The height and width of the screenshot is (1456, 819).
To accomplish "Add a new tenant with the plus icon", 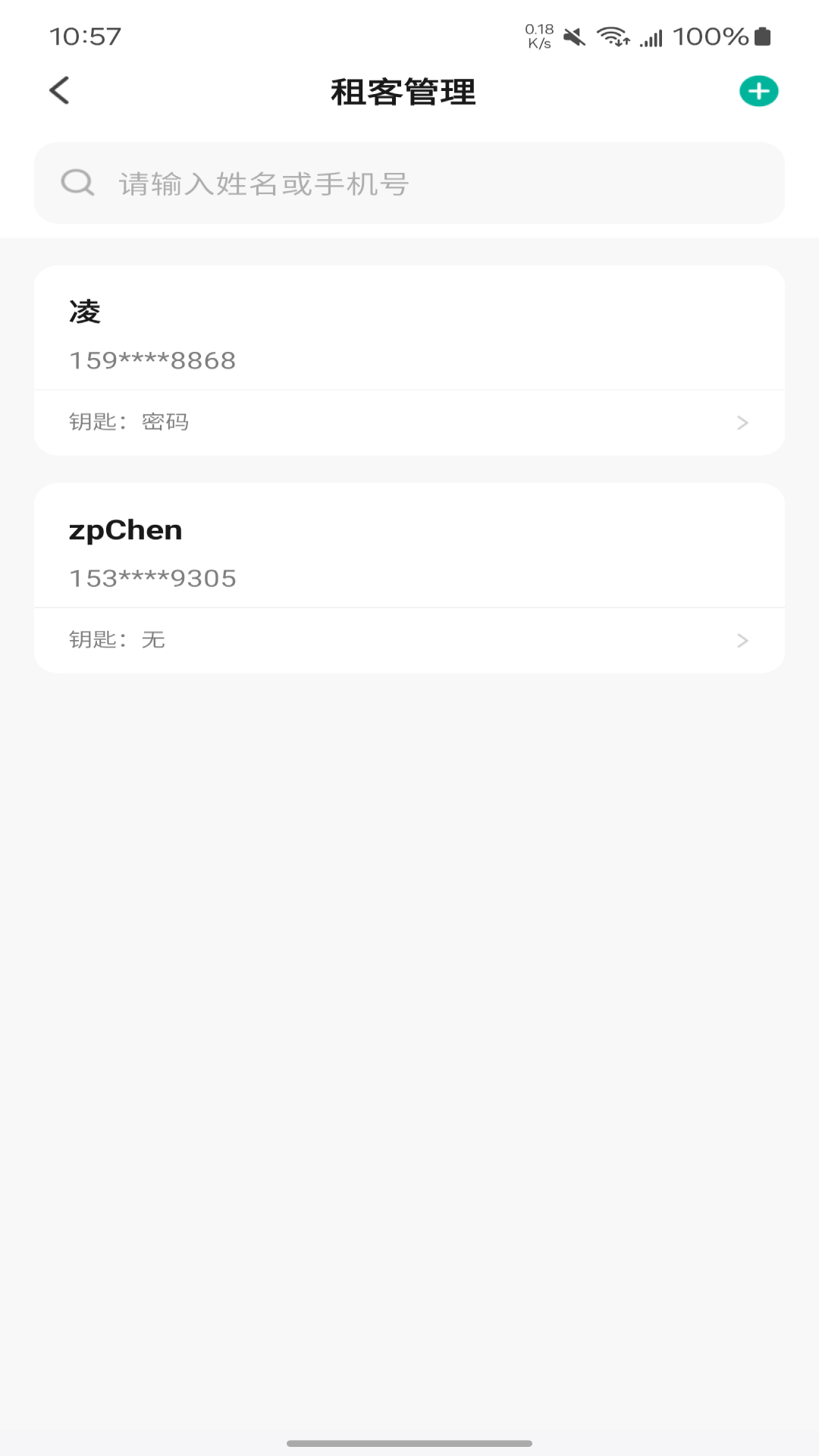I will pos(758,92).
